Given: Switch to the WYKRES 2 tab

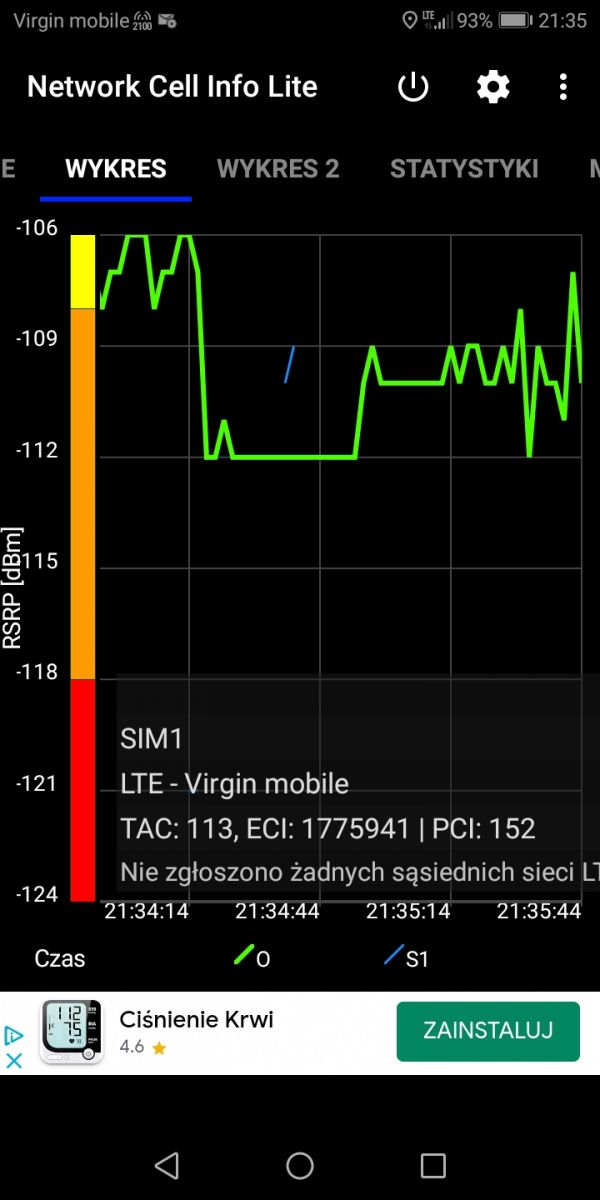Looking at the screenshot, I should [x=278, y=169].
